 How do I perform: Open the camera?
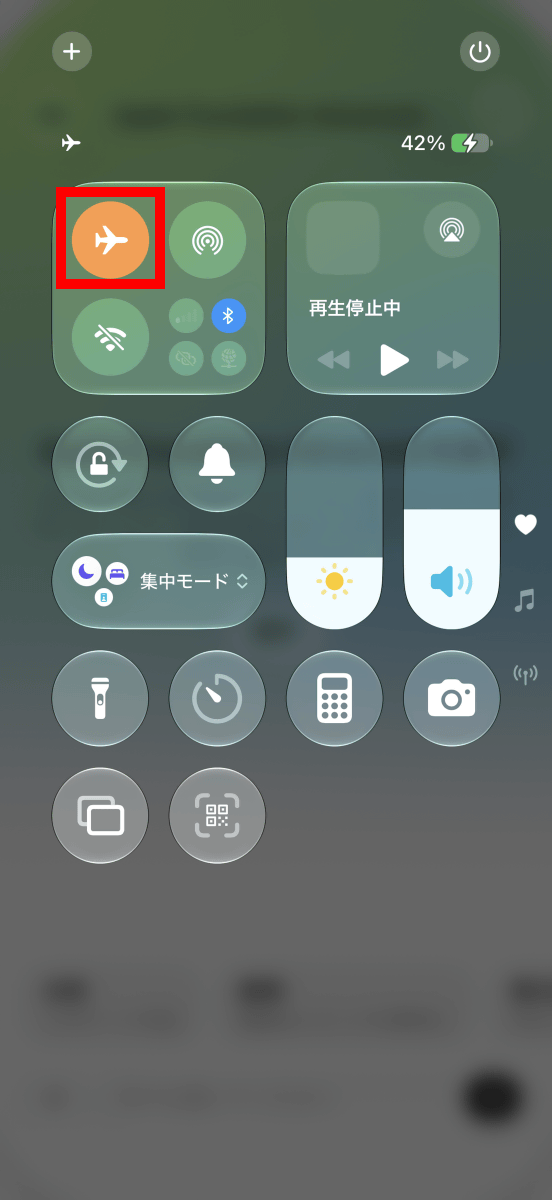tap(452, 698)
